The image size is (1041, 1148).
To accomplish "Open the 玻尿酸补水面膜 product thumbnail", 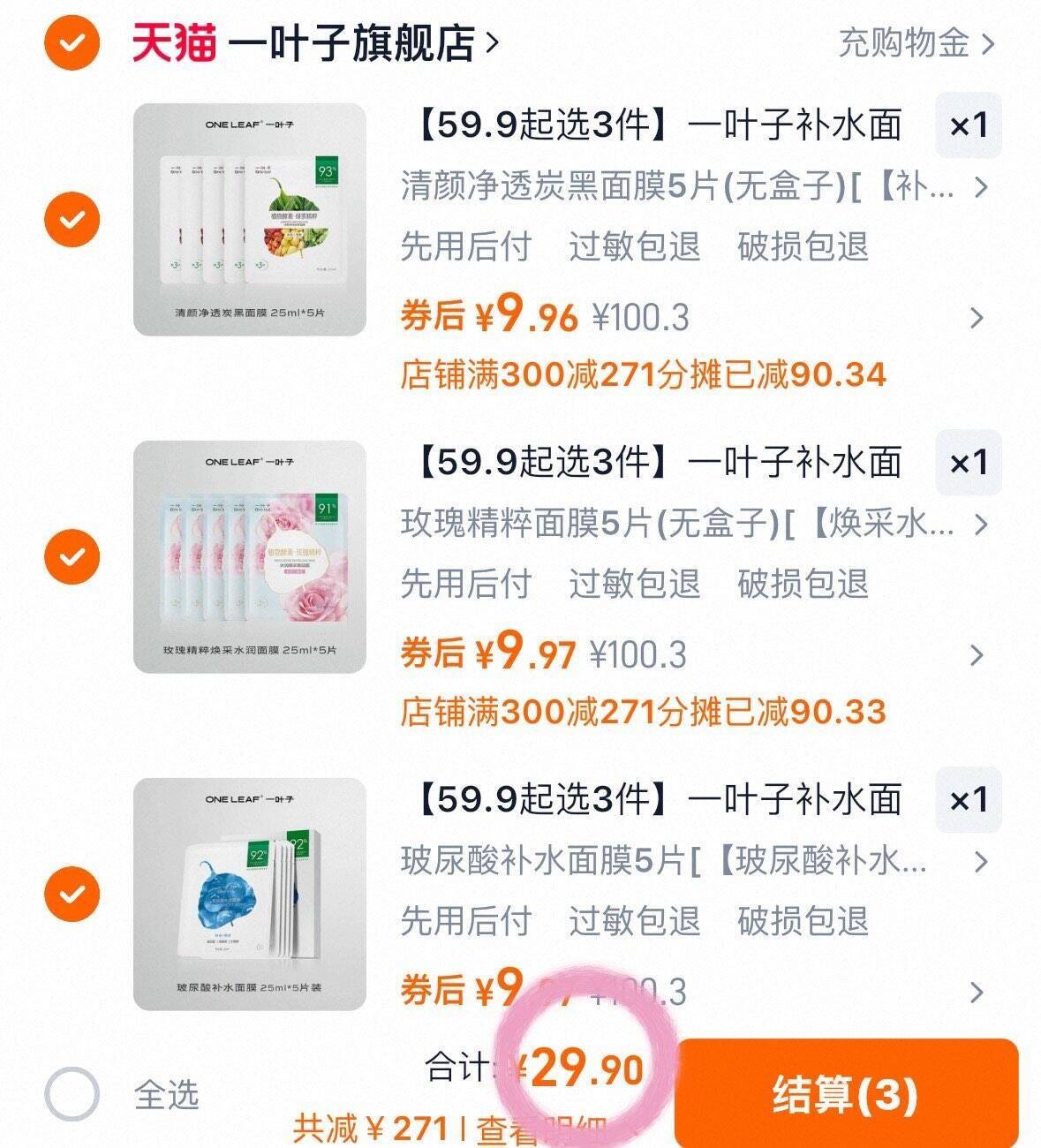I will pos(250,894).
